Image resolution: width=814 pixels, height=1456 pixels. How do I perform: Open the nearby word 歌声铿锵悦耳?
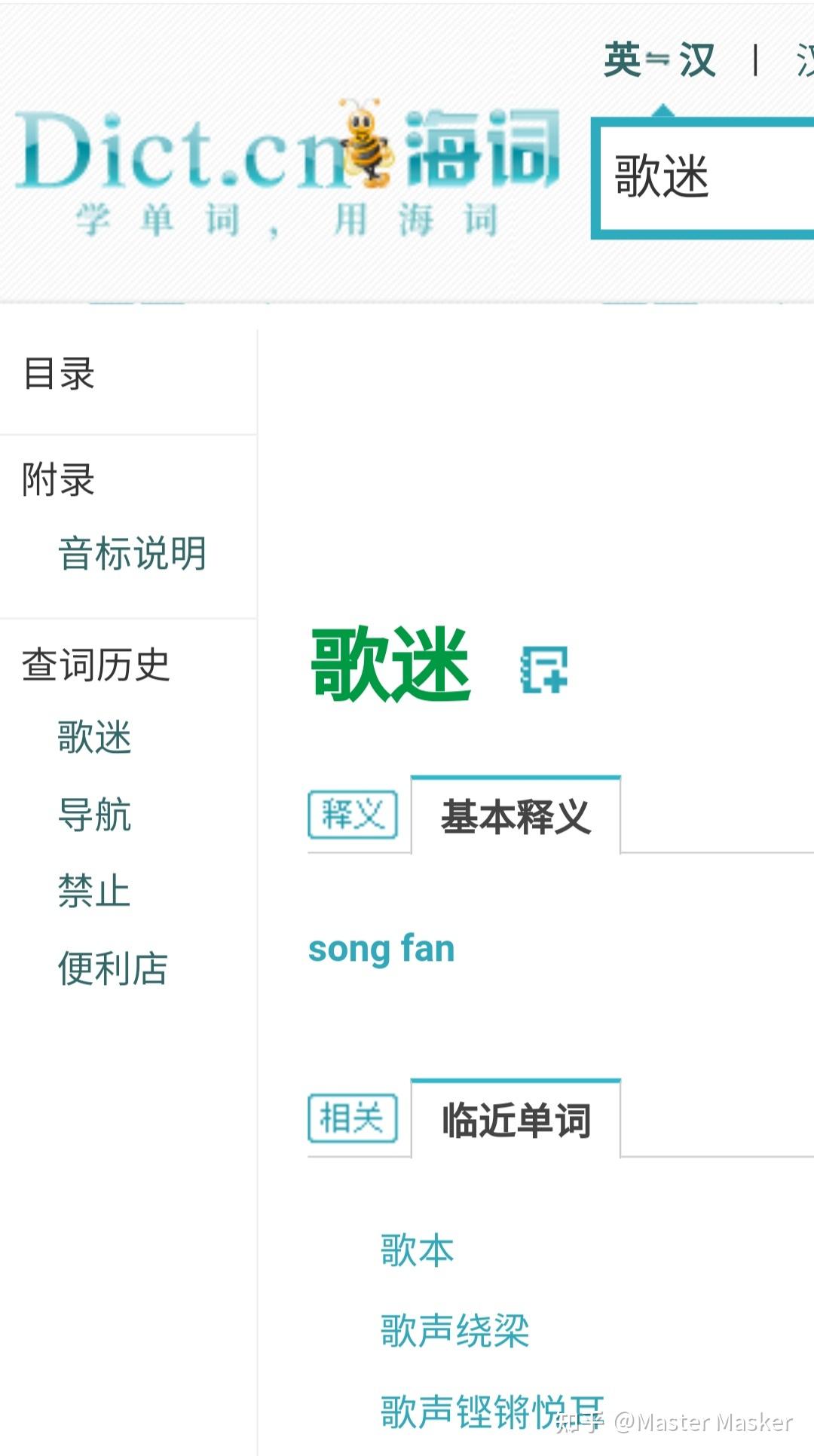pos(492,1412)
